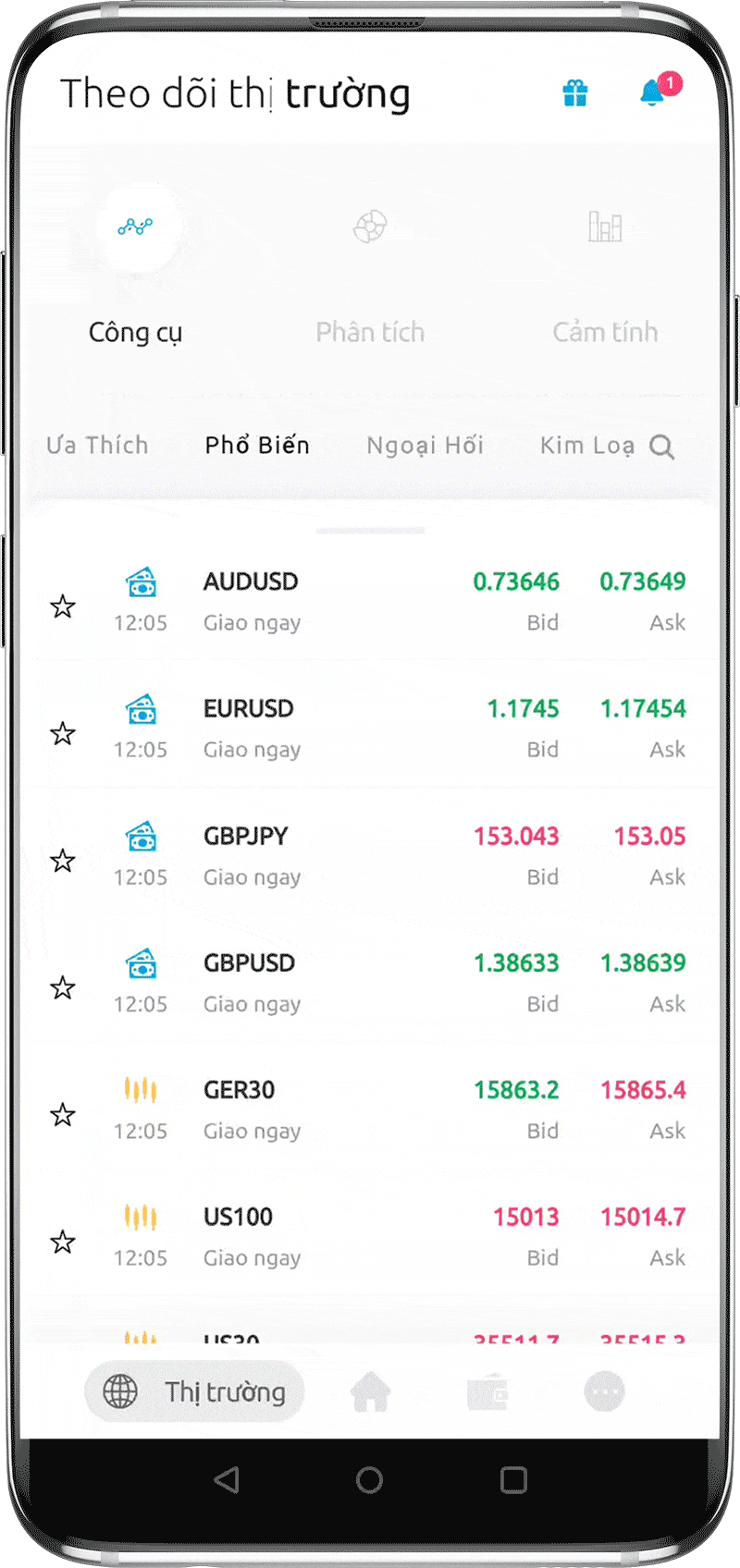The height and width of the screenshot is (1568, 740).
Task: Search for an instrument
Action: [661, 447]
